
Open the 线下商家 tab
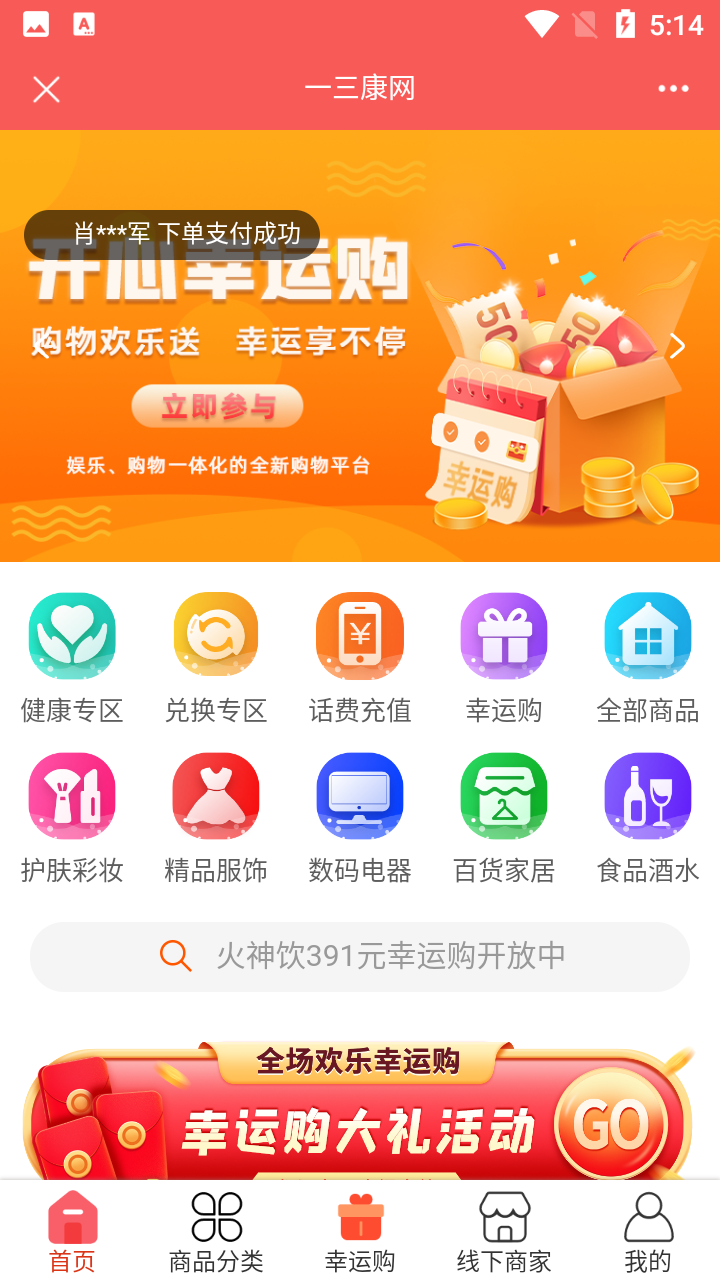tap(504, 1230)
